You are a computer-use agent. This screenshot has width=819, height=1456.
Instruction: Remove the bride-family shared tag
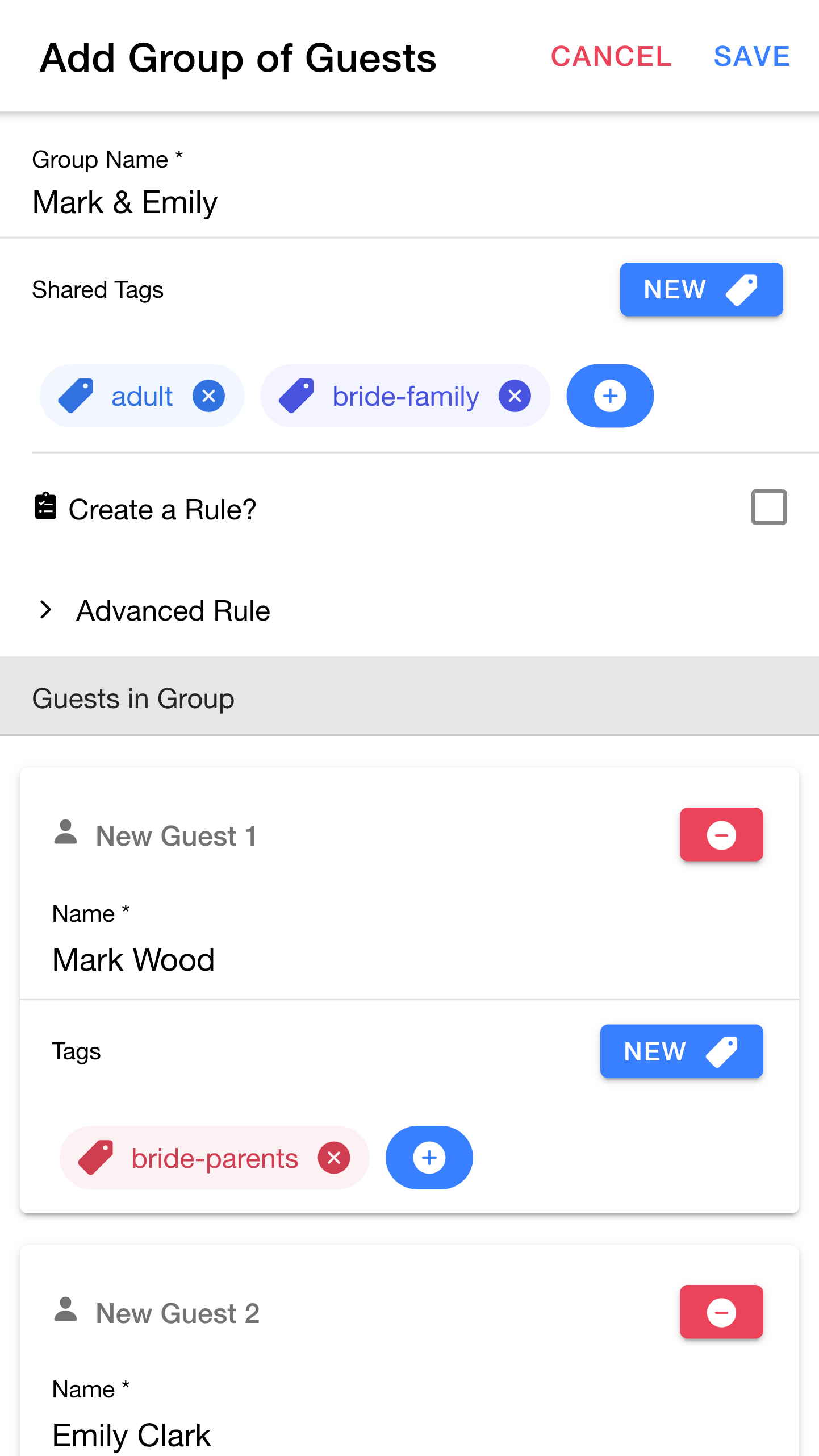515,396
